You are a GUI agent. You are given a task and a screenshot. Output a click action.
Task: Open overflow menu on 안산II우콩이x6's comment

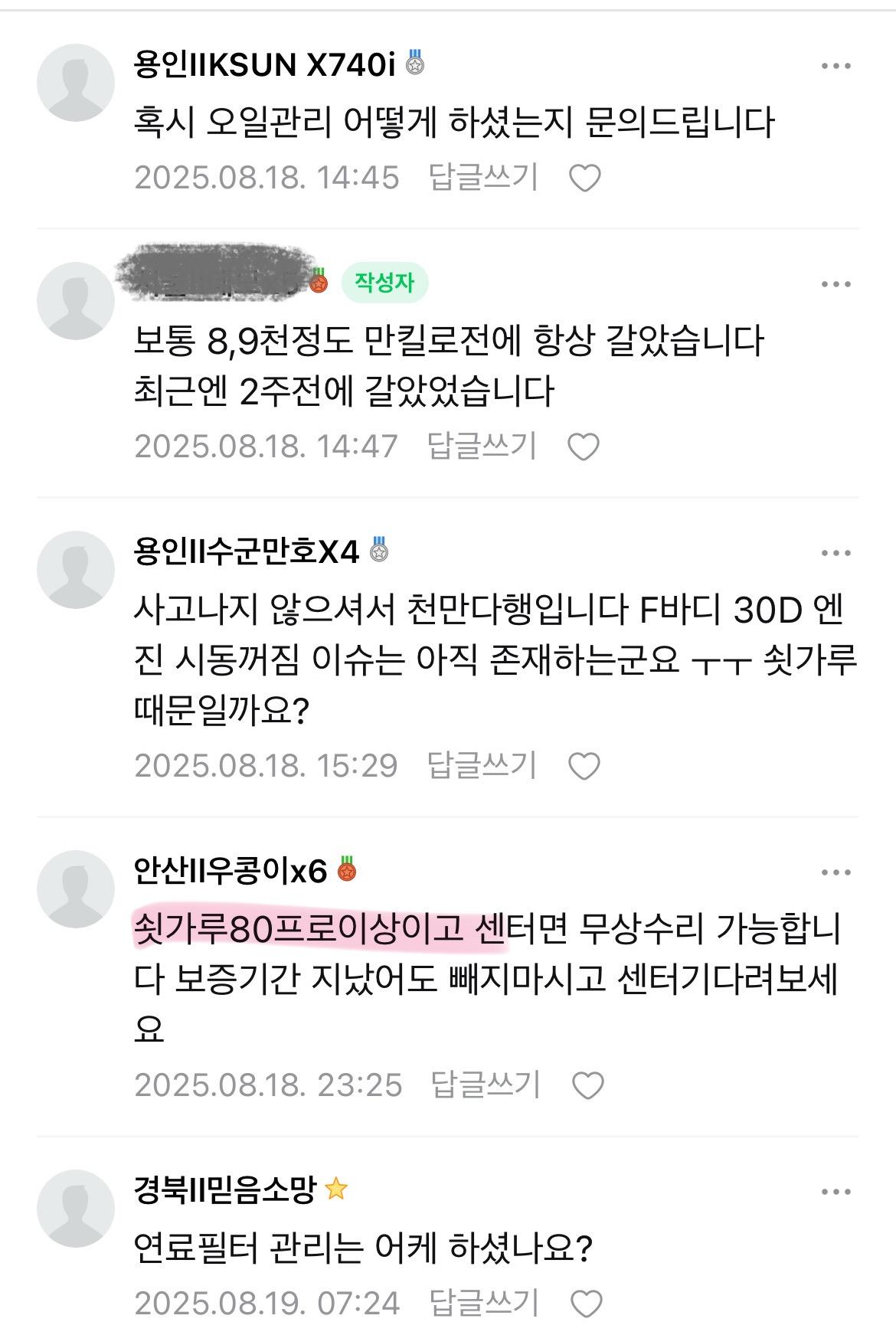[x=836, y=872]
